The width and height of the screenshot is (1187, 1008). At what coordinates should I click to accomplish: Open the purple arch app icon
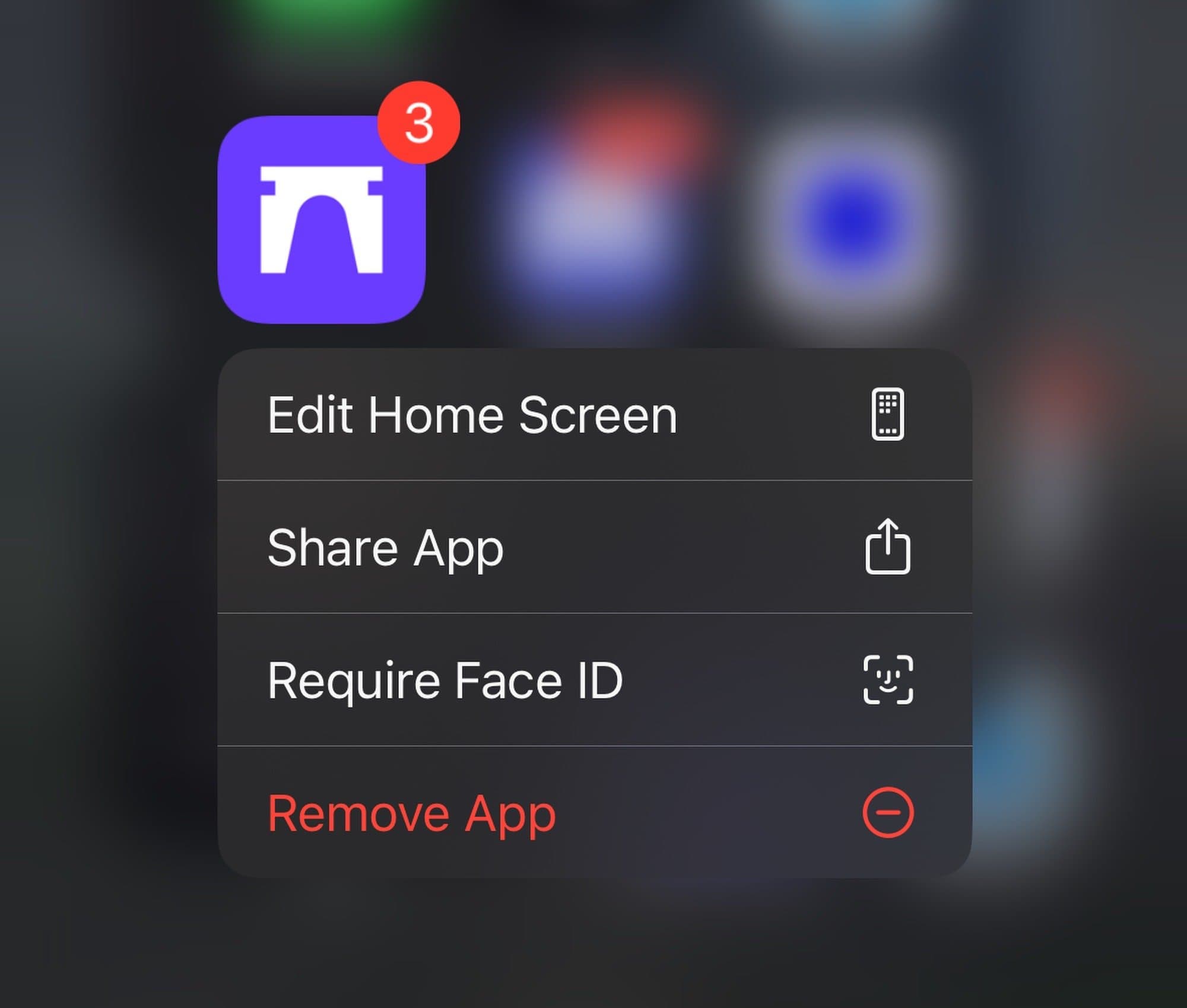[321, 221]
